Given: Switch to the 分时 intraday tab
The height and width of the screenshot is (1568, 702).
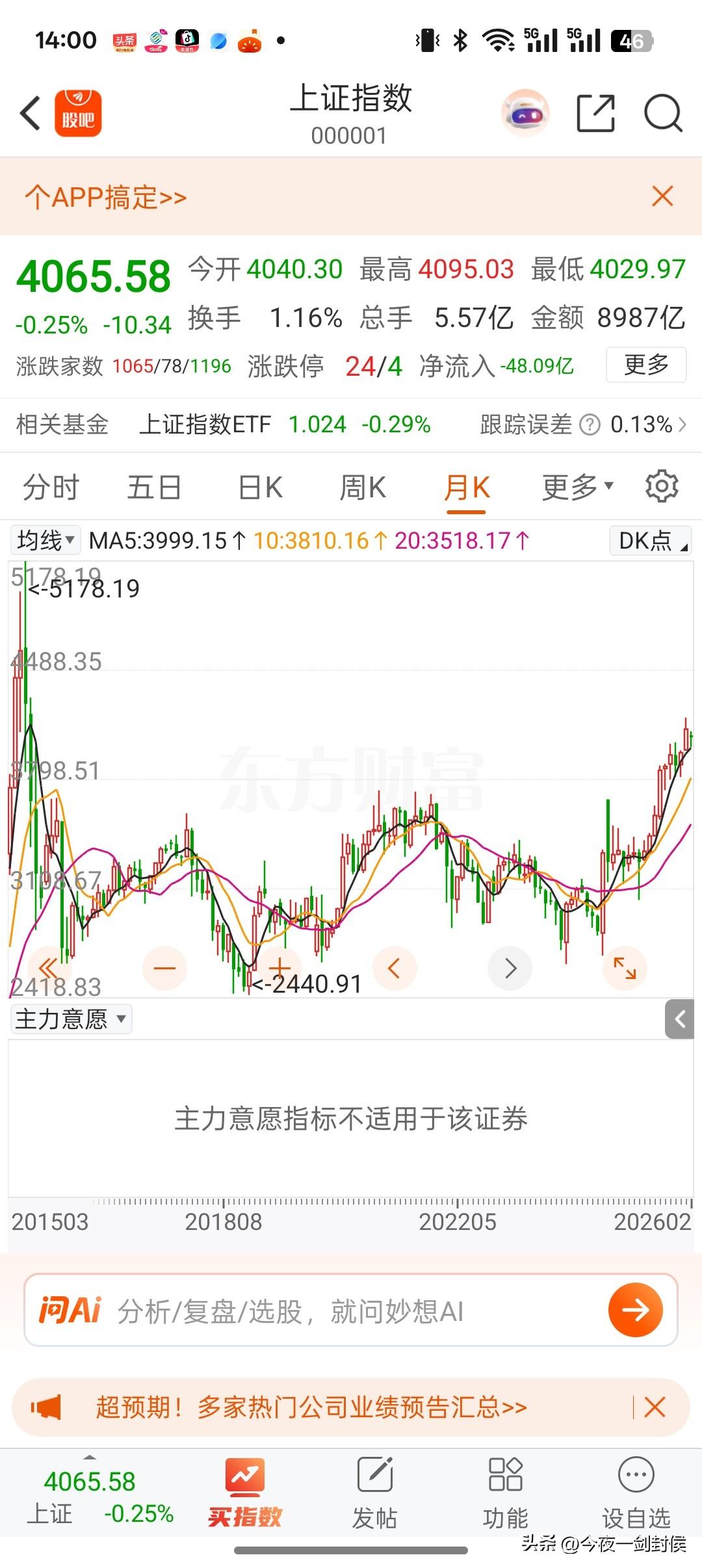Looking at the screenshot, I should [x=51, y=486].
